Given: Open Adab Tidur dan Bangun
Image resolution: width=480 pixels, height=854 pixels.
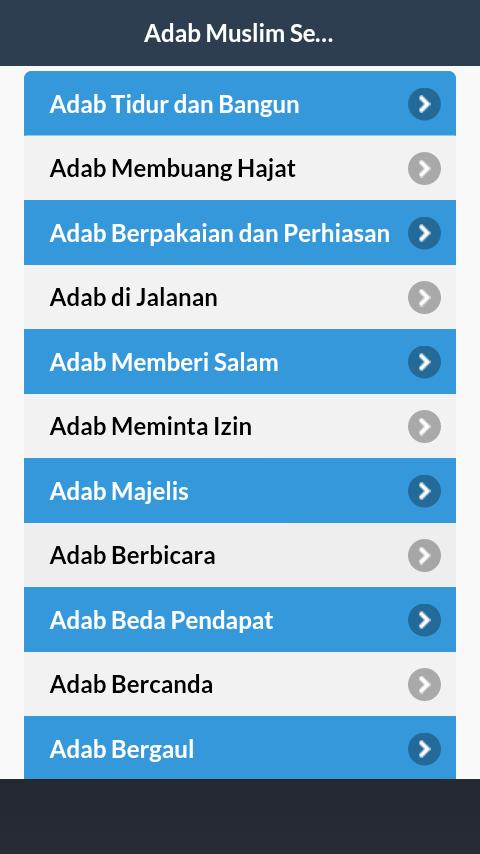Looking at the screenshot, I should point(240,103).
